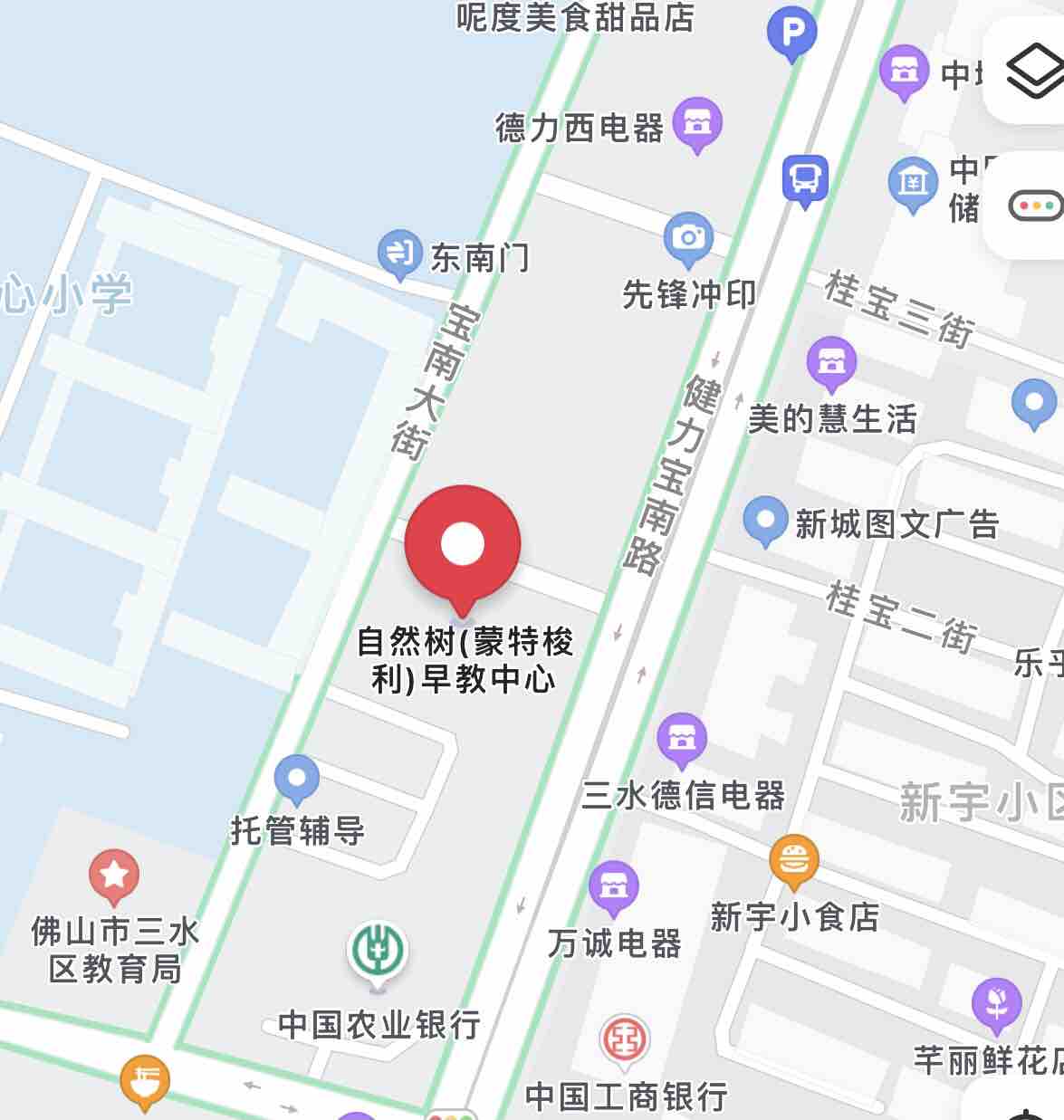This screenshot has width=1064, height=1120.
Task: Open the bus stop marker
Action: click(805, 178)
